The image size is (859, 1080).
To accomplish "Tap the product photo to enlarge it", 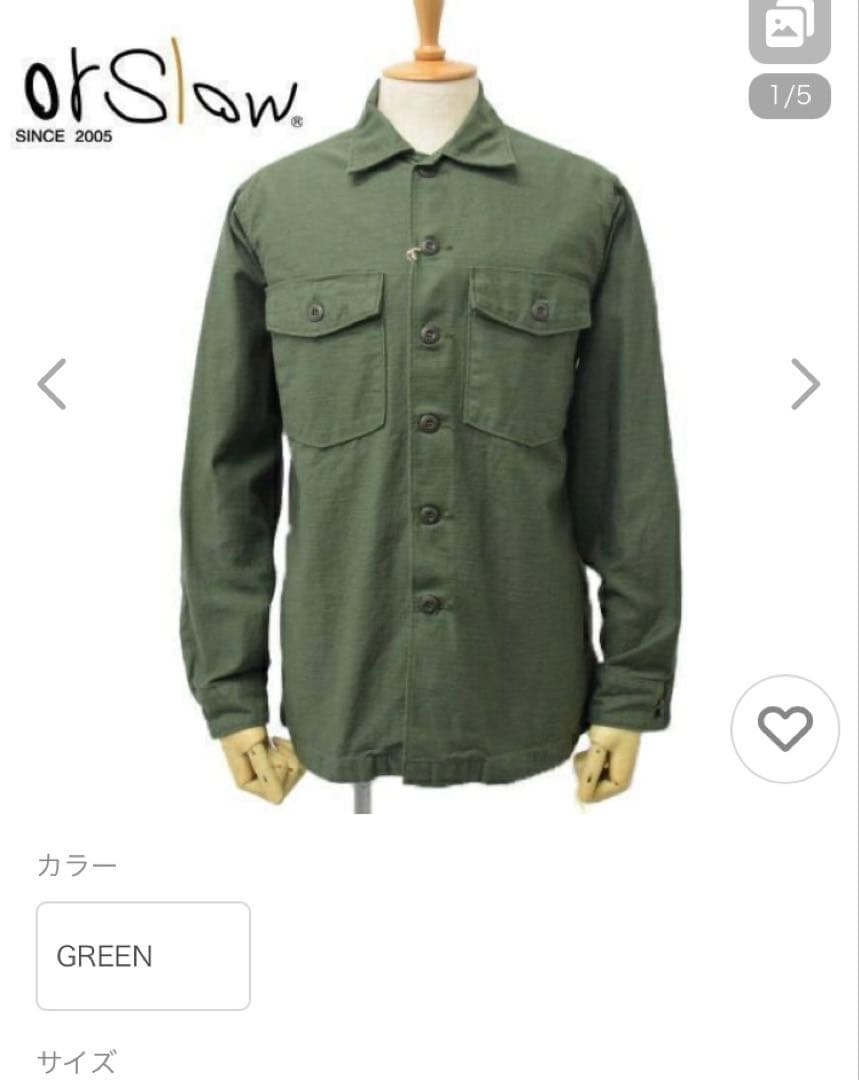I will coord(430,420).
